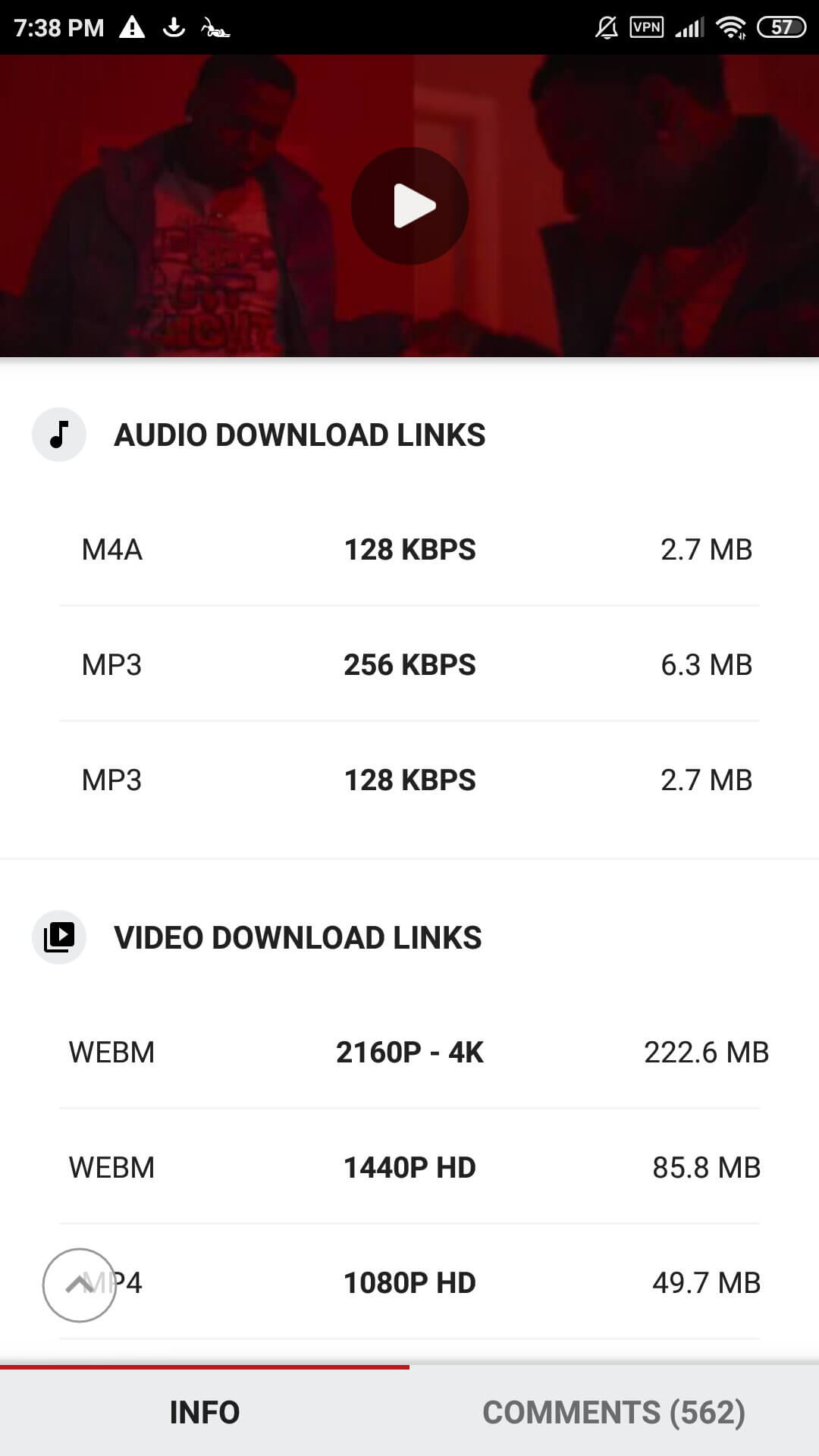Get the MP4 1080P HD video
The height and width of the screenshot is (1456, 819).
[x=409, y=1282]
